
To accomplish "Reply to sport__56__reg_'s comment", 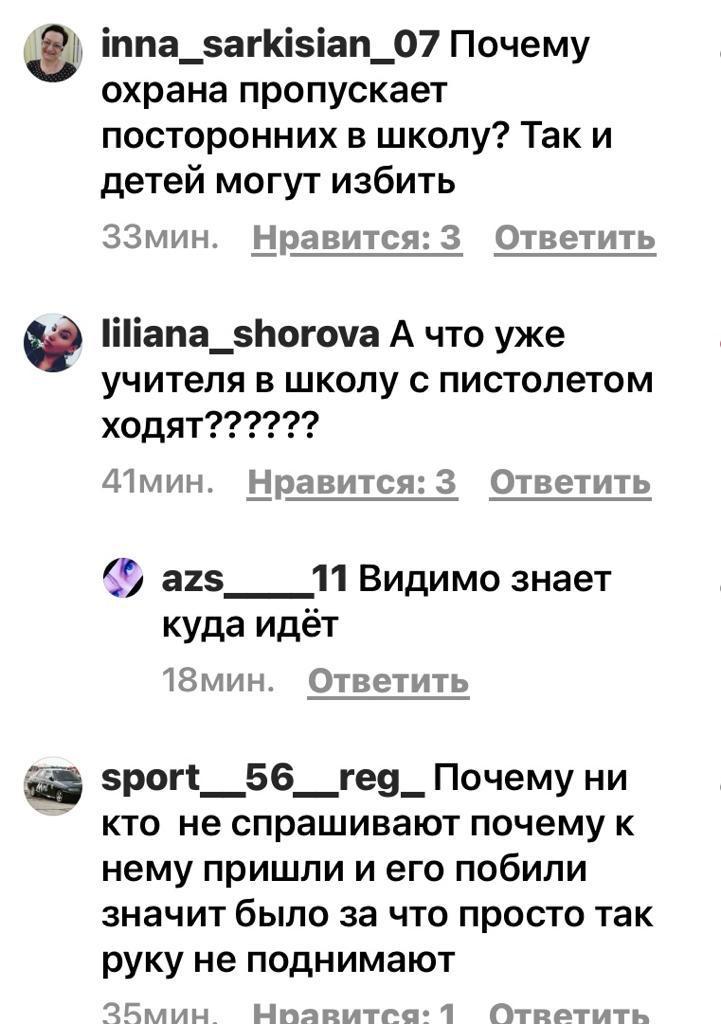I will pos(575,1012).
